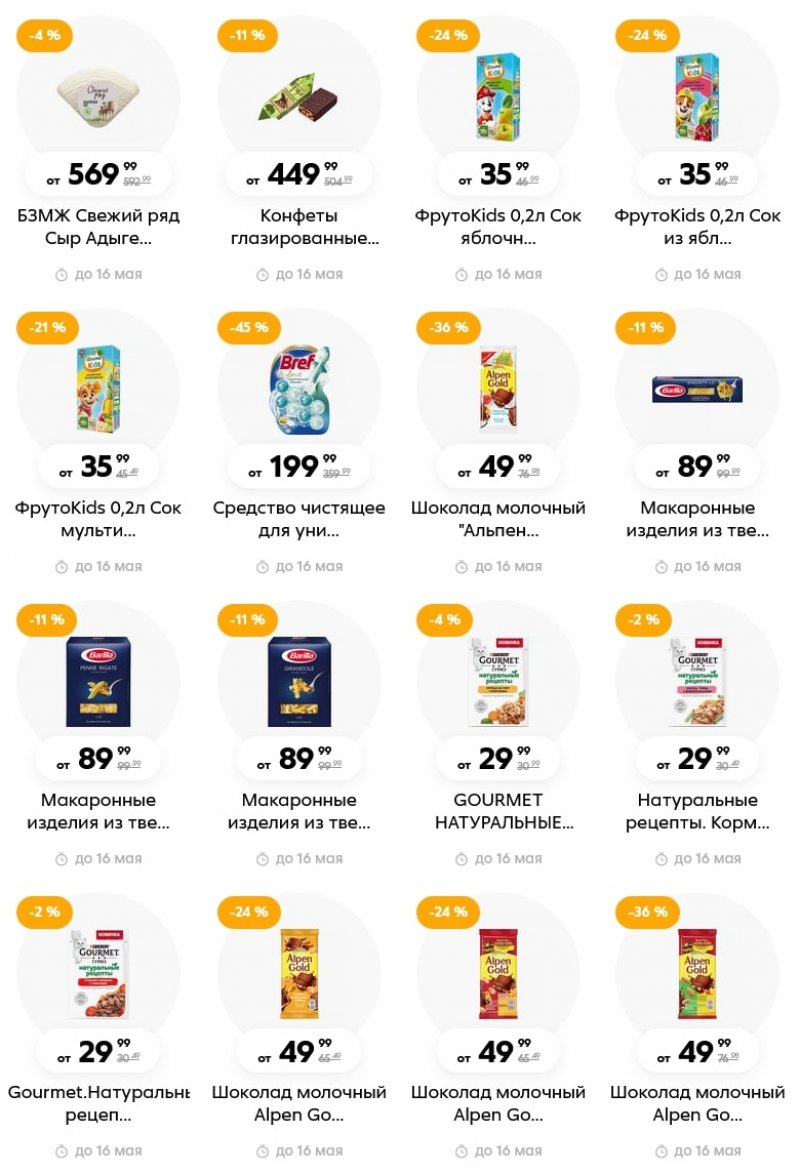
Task: Open Шоколад молочный Alpen Gold with -36% discount
Action: [698, 1102]
